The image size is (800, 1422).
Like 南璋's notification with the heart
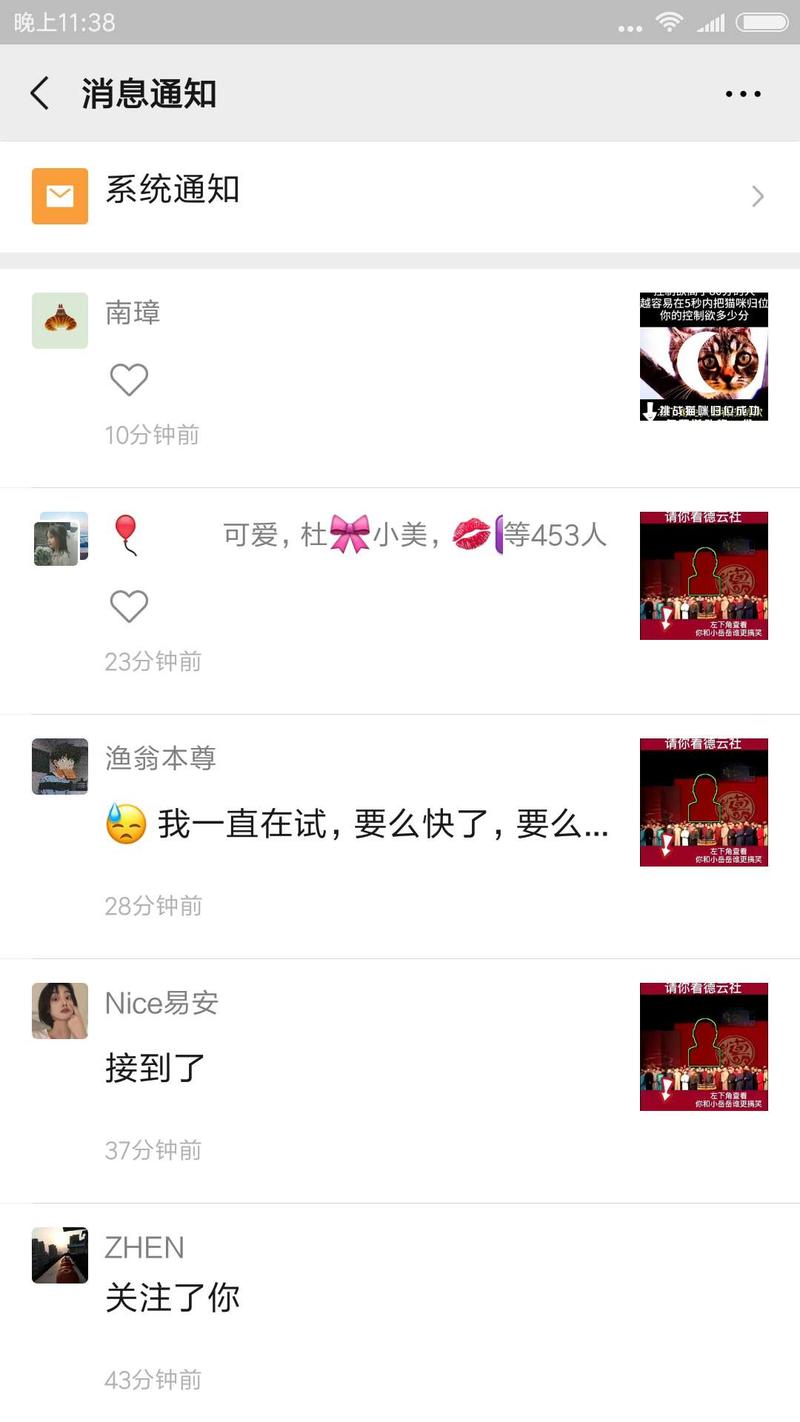[x=129, y=380]
